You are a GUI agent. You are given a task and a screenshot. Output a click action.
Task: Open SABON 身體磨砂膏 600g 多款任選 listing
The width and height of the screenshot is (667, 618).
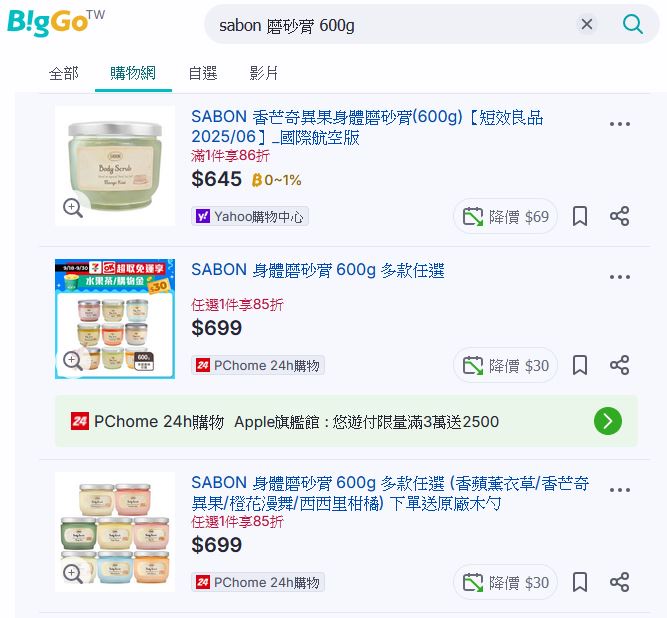tap(318, 270)
